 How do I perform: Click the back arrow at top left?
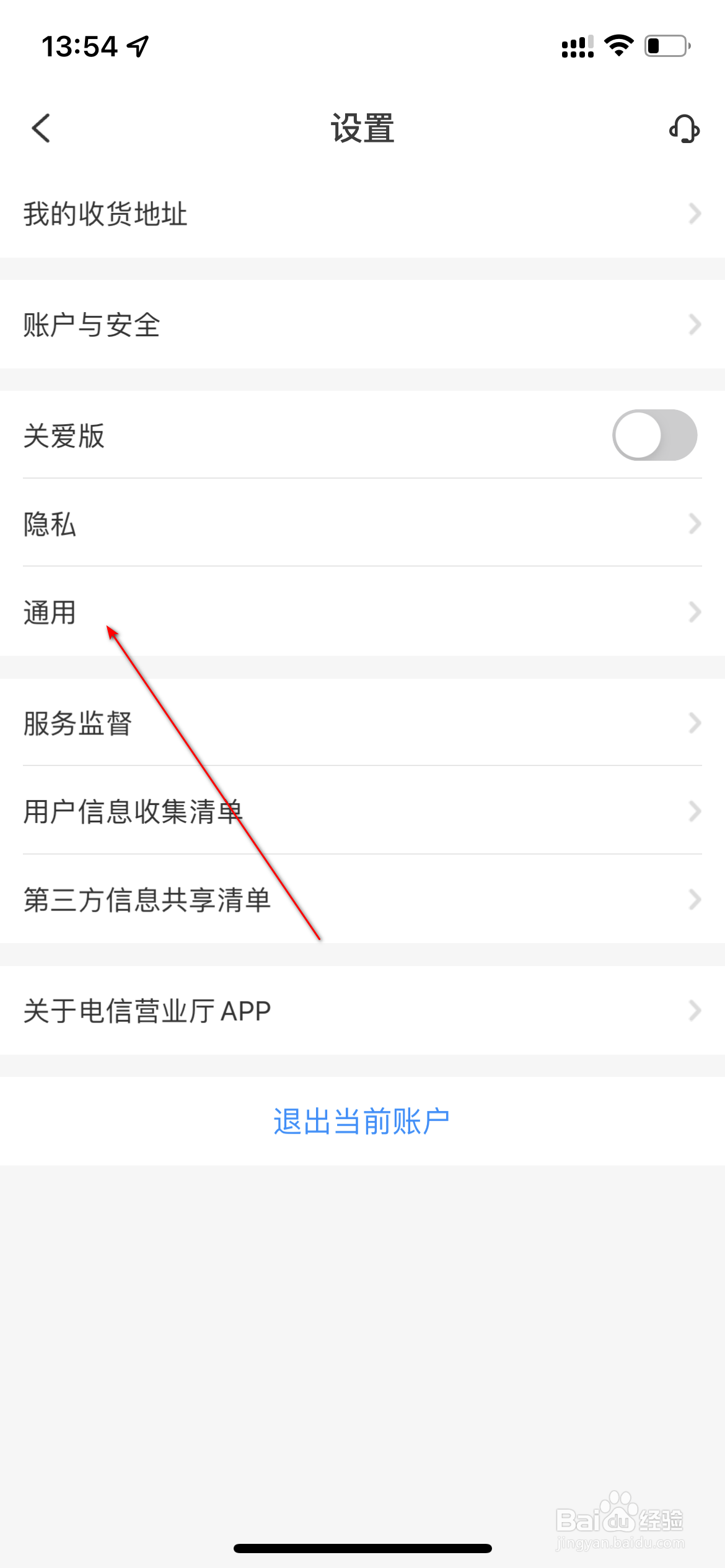point(40,129)
